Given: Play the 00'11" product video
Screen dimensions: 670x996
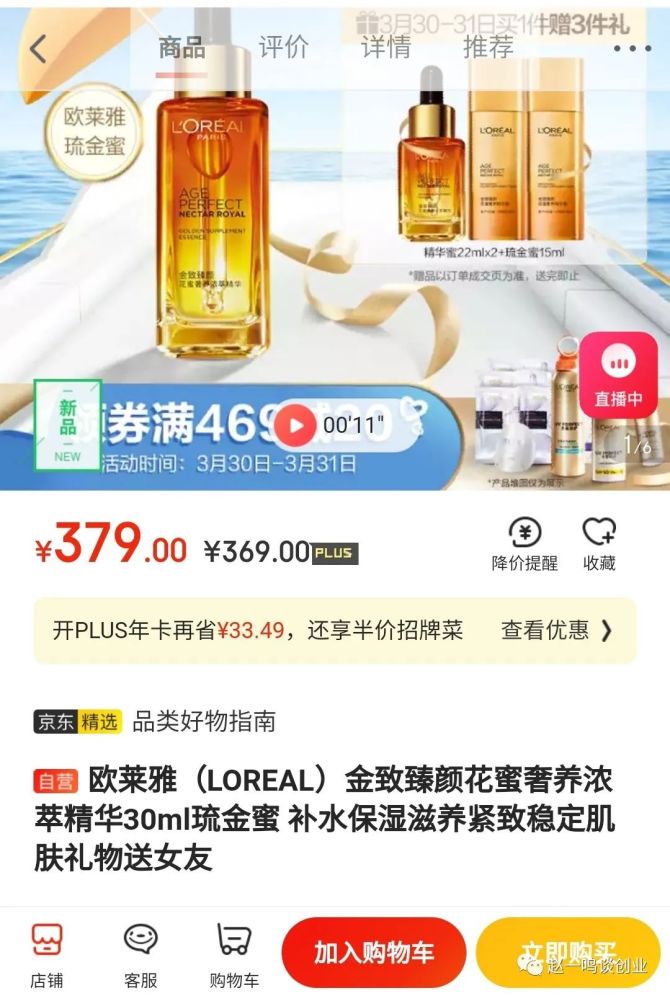Looking at the screenshot, I should pyautogui.click(x=295, y=426).
